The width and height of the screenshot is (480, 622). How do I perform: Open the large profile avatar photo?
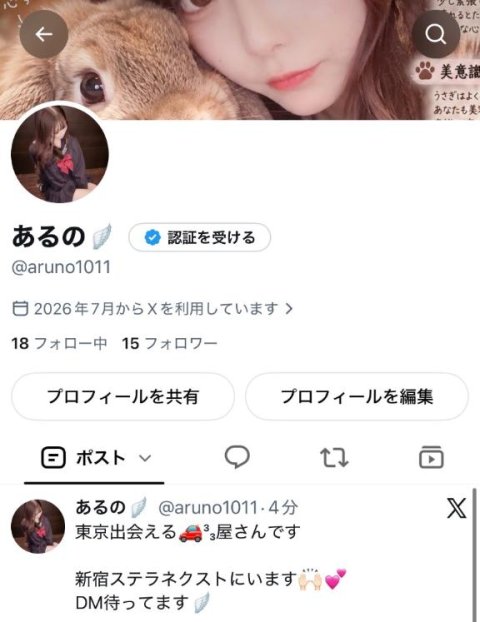[x=60, y=154]
